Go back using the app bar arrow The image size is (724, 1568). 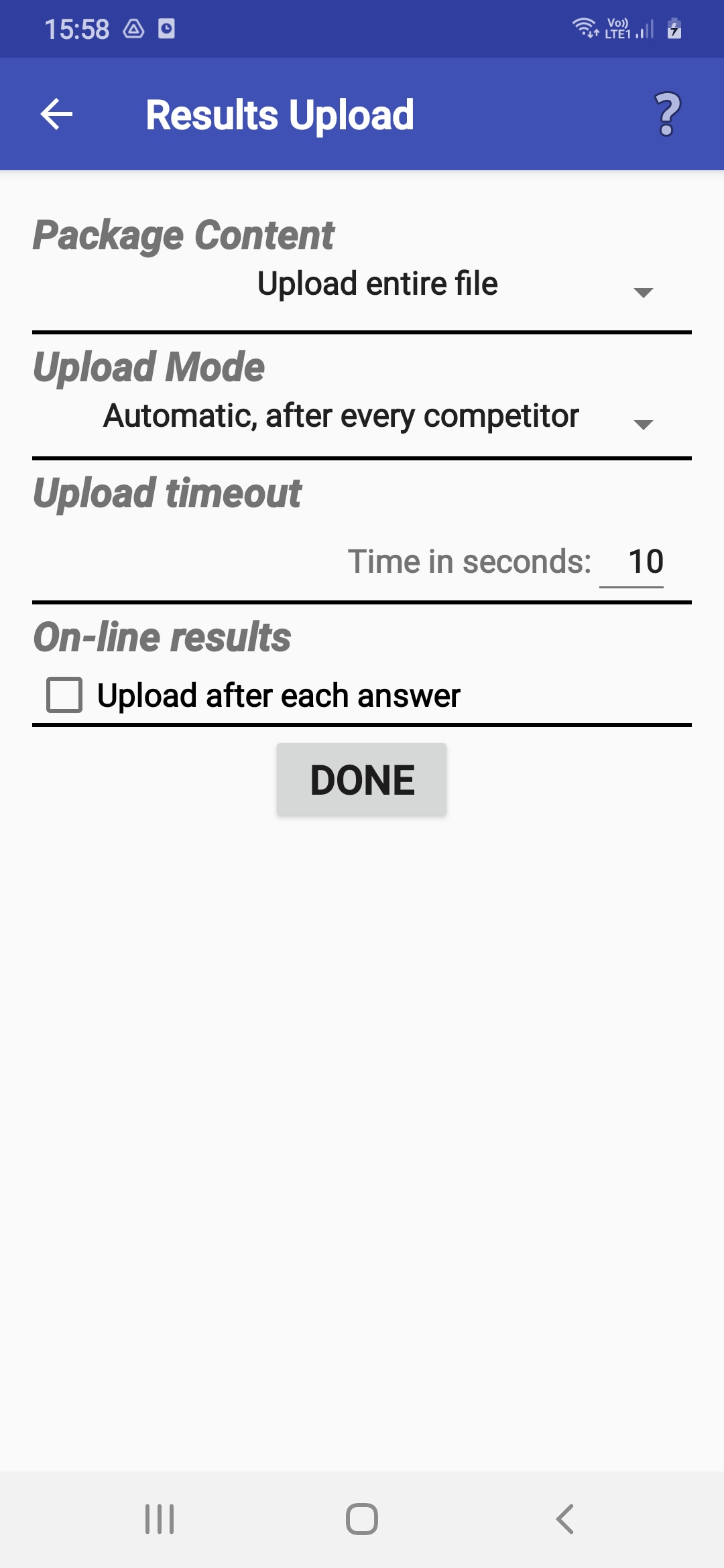click(56, 114)
